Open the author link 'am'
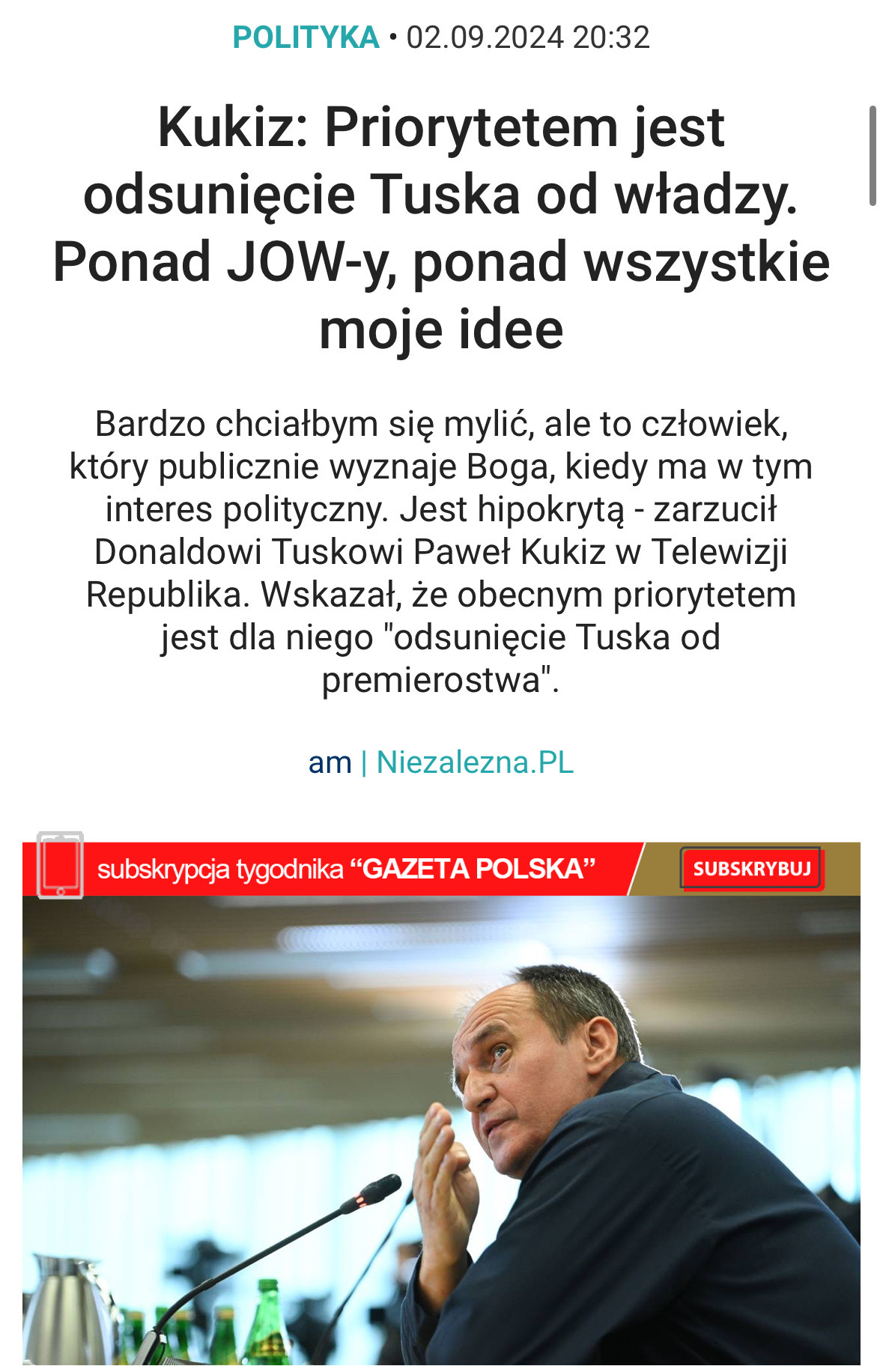This screenshot has height=1372, width=883. [x=330, y=762]
